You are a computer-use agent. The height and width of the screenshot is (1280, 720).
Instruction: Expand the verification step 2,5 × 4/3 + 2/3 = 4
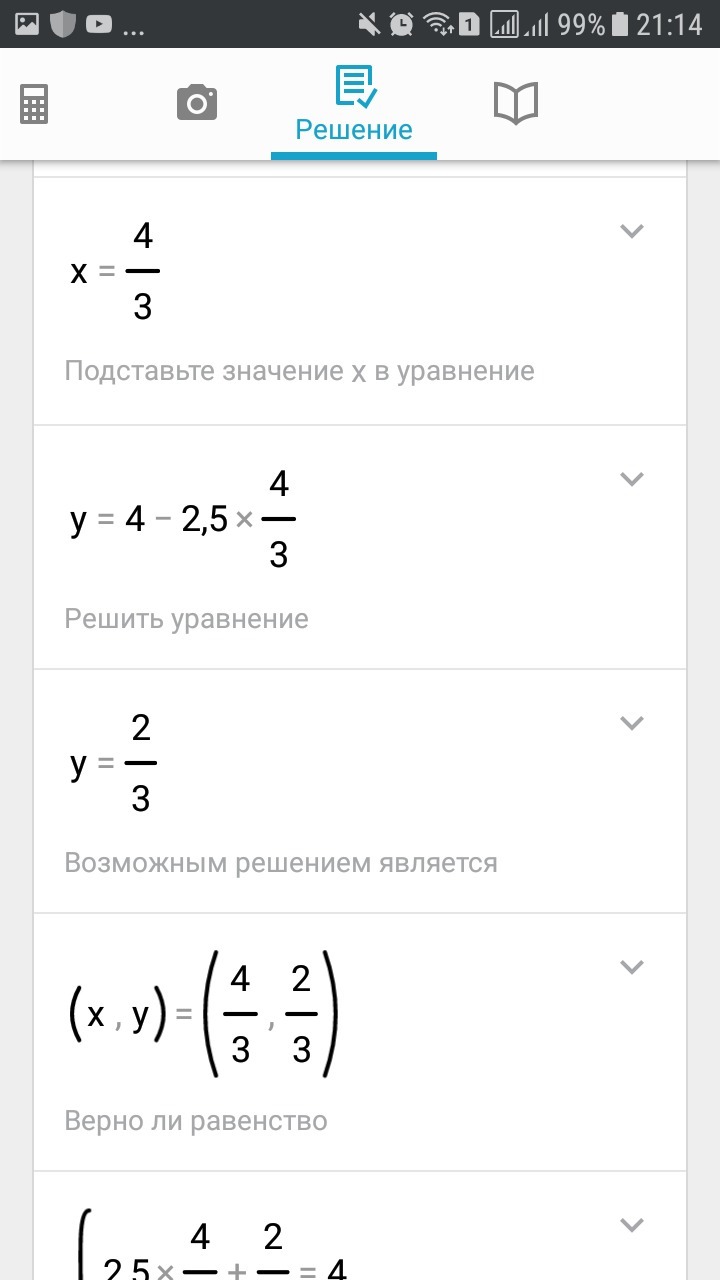pos(631,1225)
